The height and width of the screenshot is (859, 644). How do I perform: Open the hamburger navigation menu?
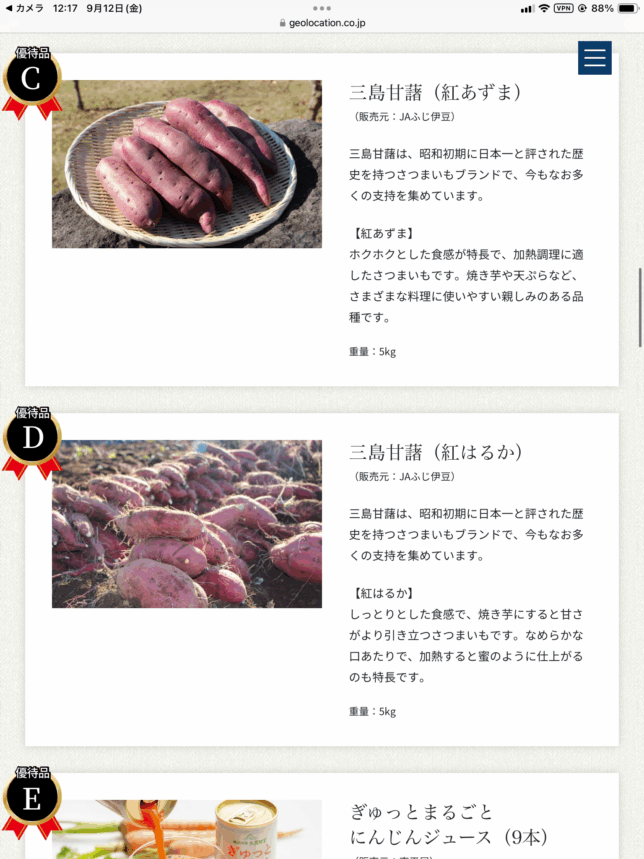594,58
